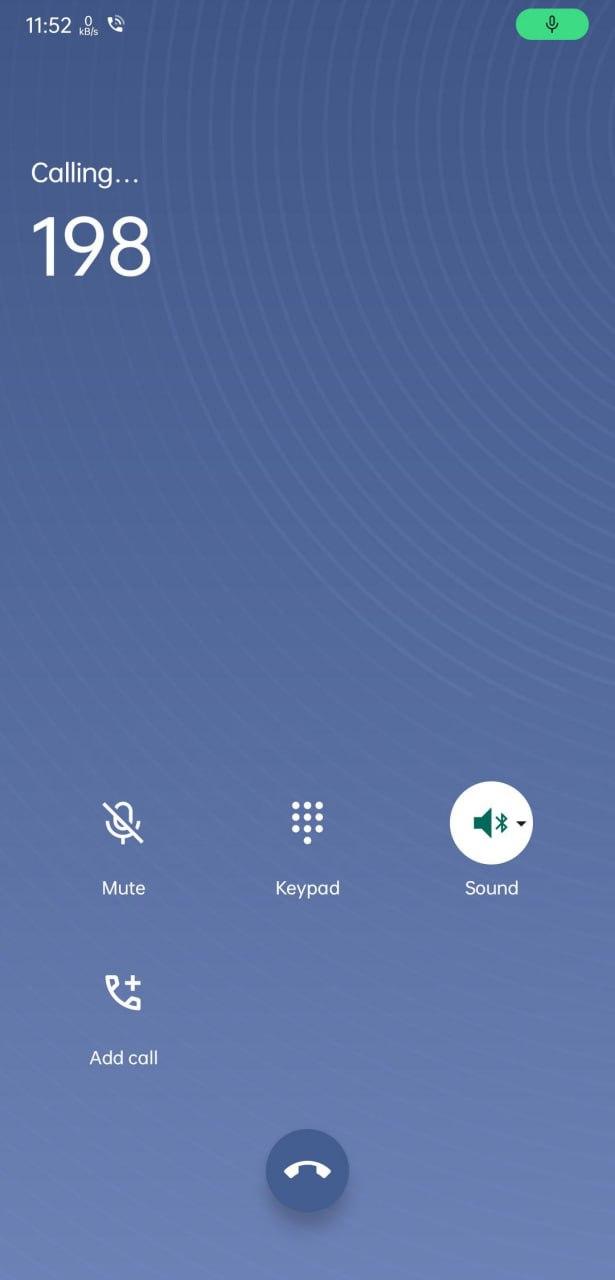Mute the microphone on this call
This screenshot has width=615, height=1280.
tap(123, 823)
